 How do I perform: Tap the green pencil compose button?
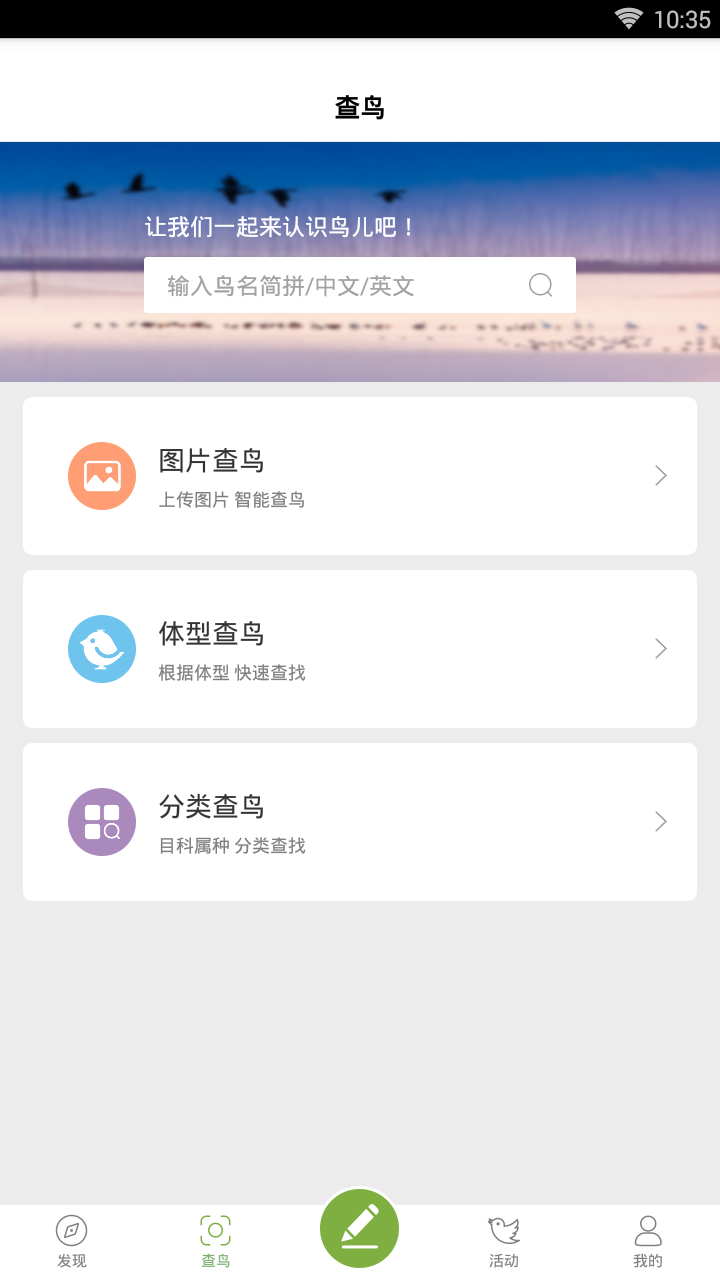360,1229
